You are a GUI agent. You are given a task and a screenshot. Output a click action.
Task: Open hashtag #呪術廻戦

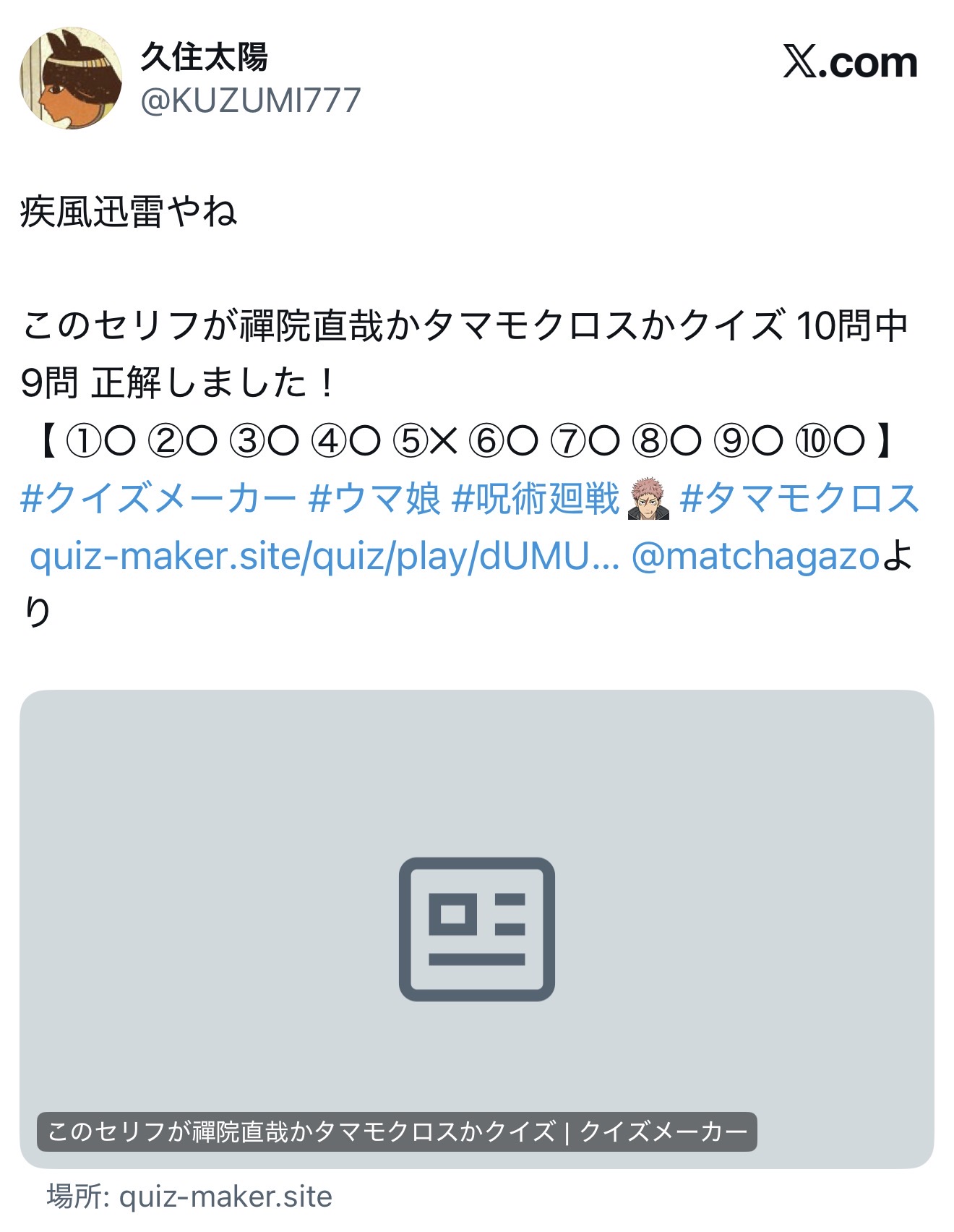536,499
